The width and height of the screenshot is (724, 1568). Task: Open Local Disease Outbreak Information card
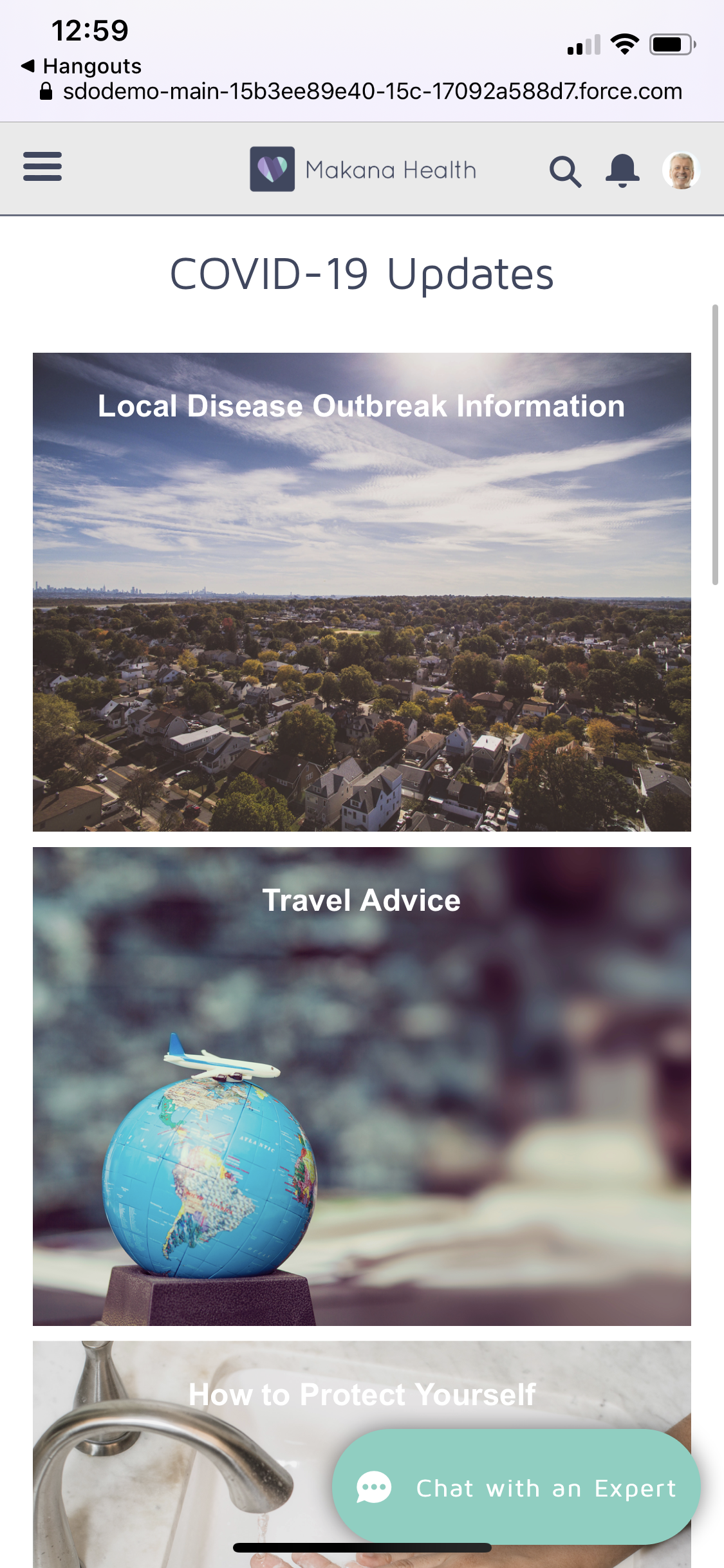[x=362, y=591]
